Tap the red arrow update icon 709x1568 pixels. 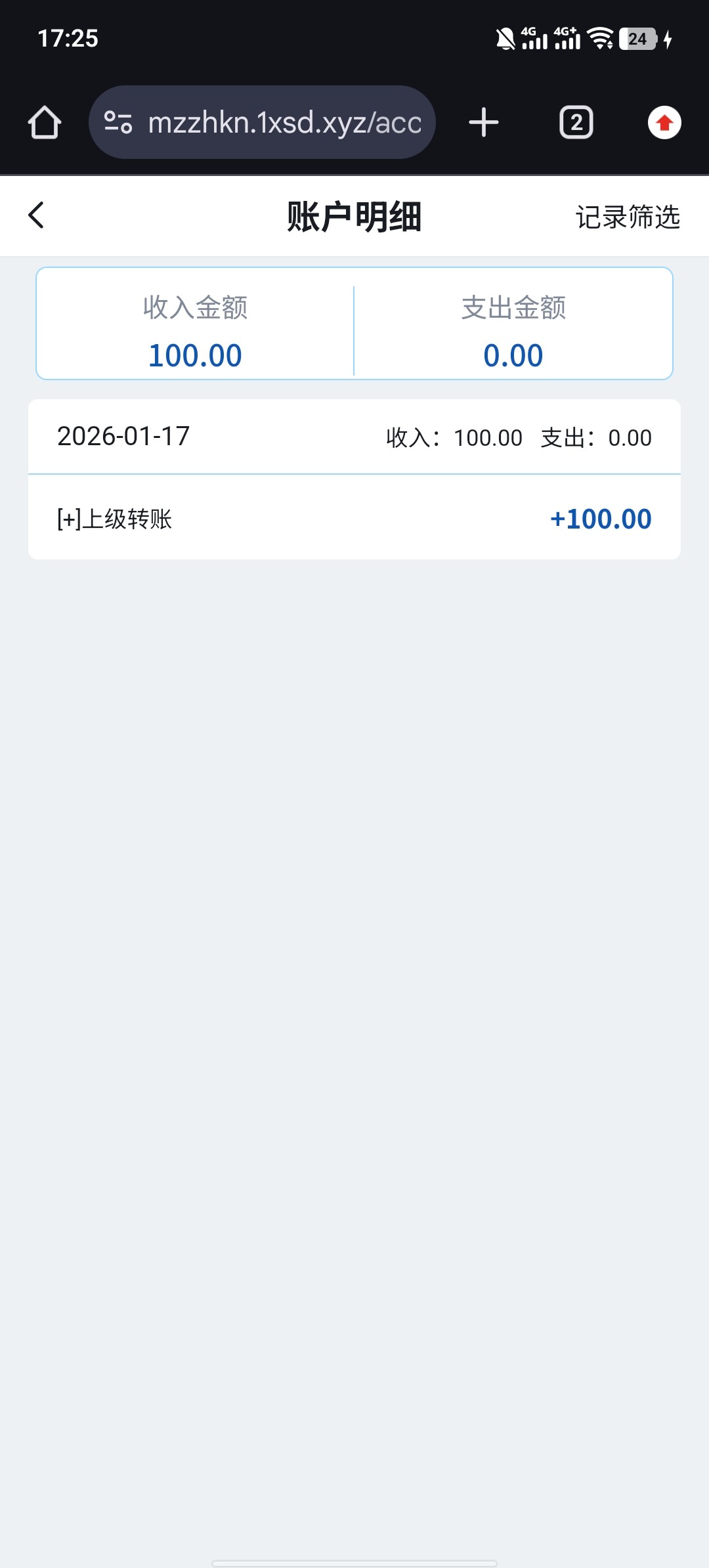[x=664, y=123]
